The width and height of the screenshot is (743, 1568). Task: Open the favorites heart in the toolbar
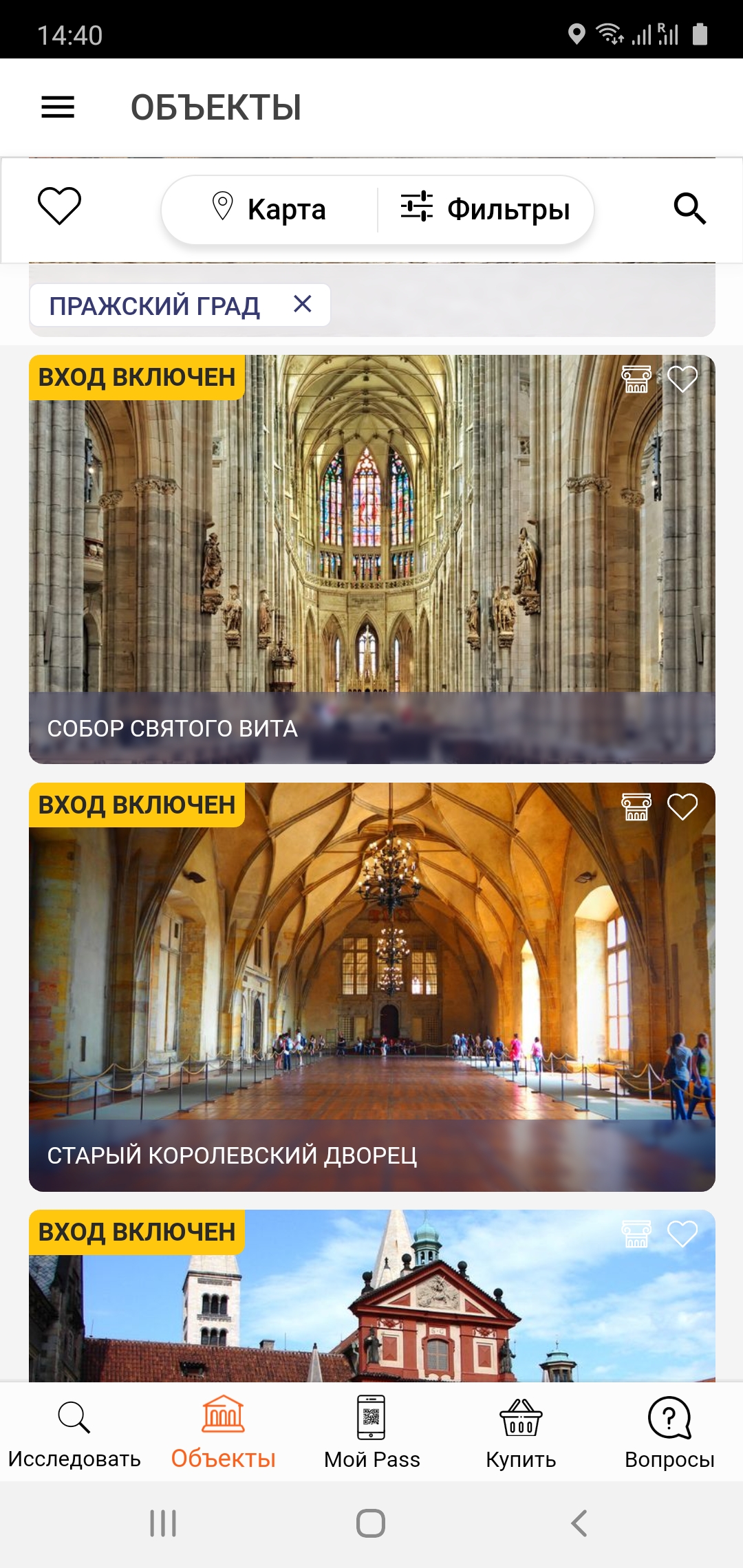(59, 206)
